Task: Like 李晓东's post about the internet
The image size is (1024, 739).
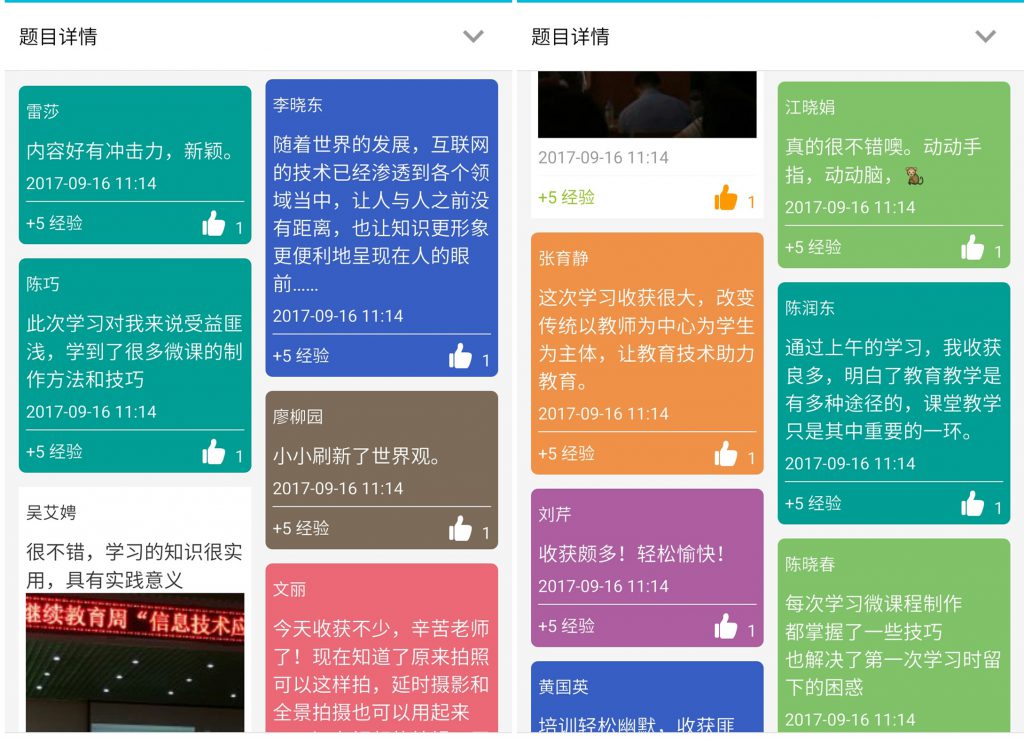Action: click(461, 356)
